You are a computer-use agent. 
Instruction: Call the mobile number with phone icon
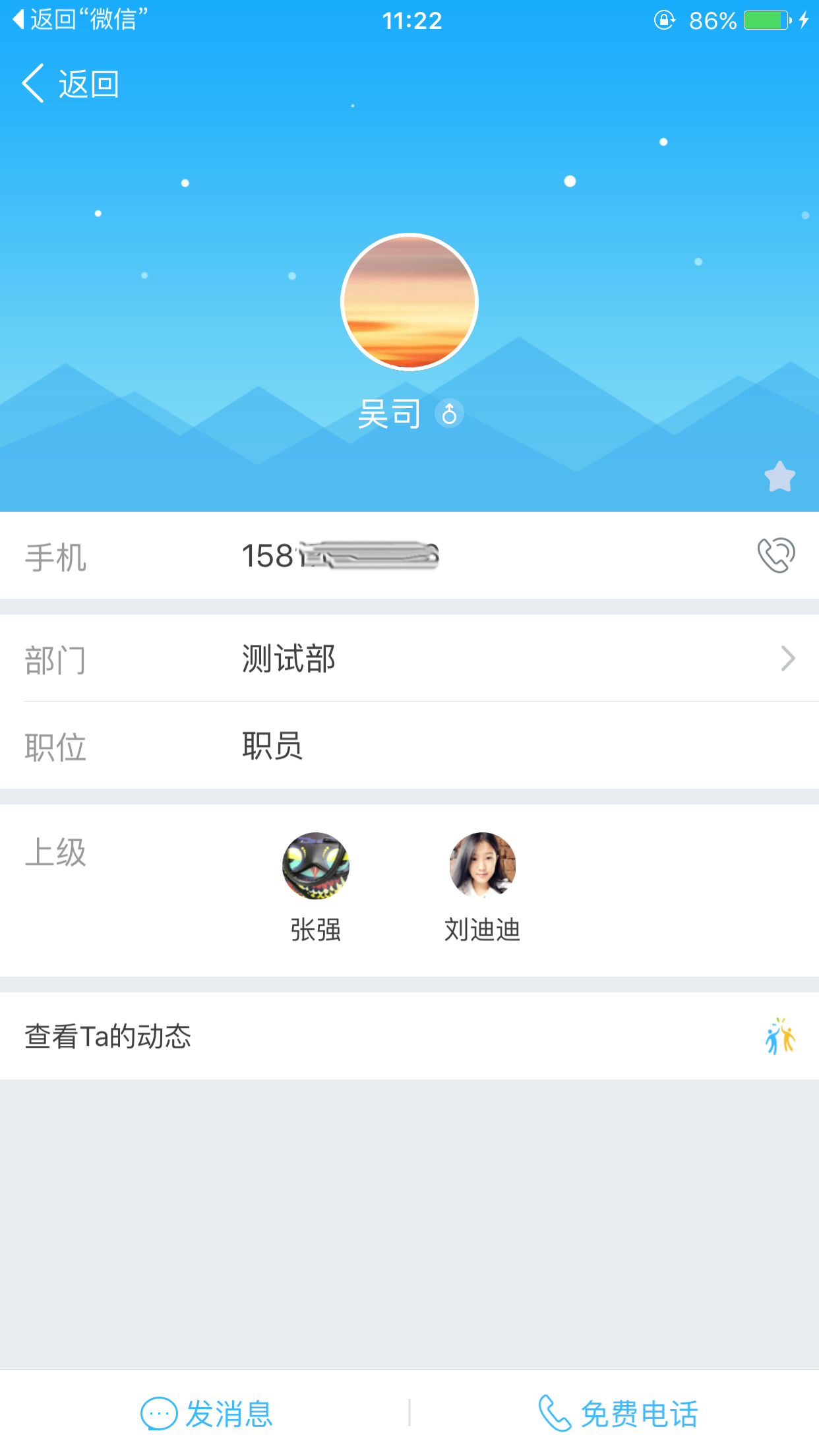point(776,555)
